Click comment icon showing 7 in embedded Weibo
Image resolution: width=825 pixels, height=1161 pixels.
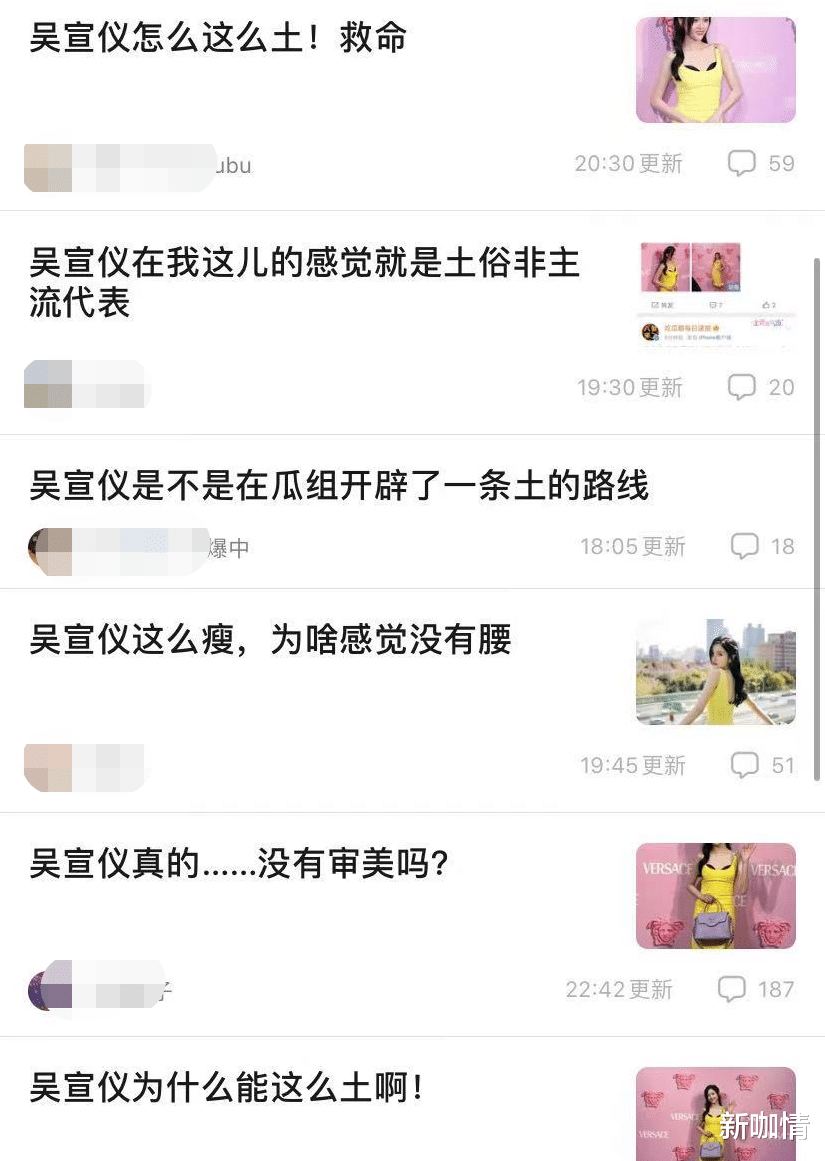coord(714,304)
